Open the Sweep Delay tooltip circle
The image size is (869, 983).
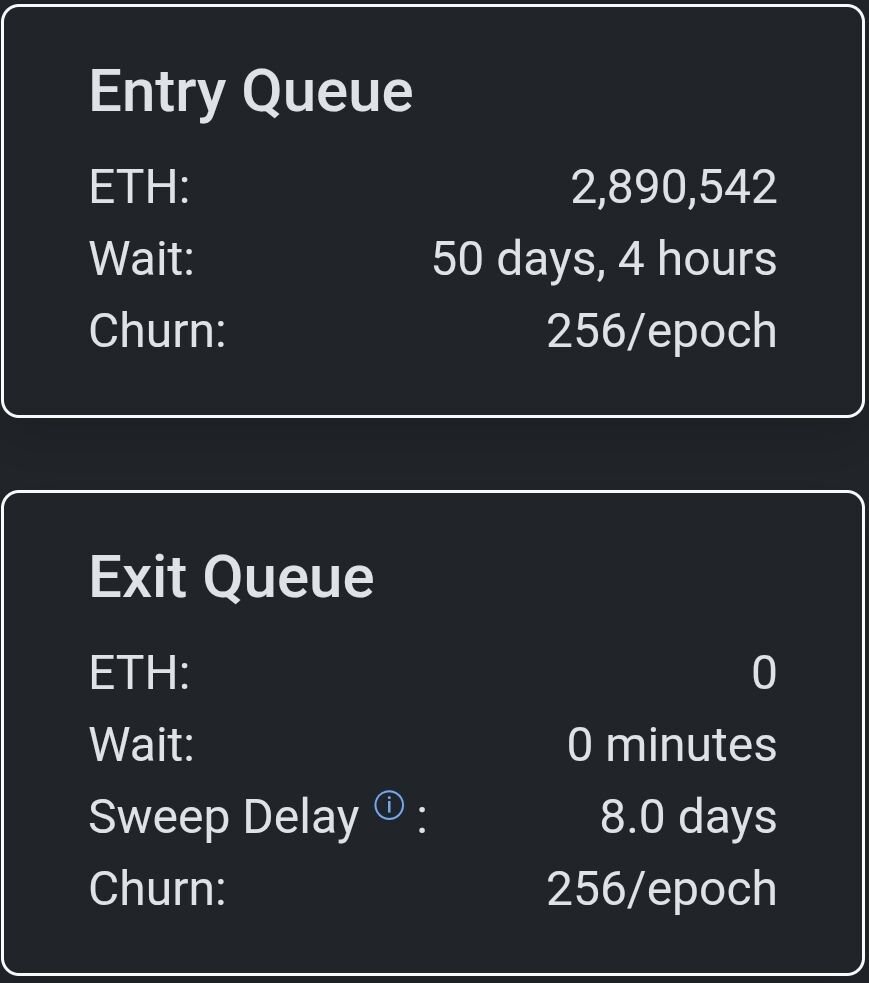(390, 805)
